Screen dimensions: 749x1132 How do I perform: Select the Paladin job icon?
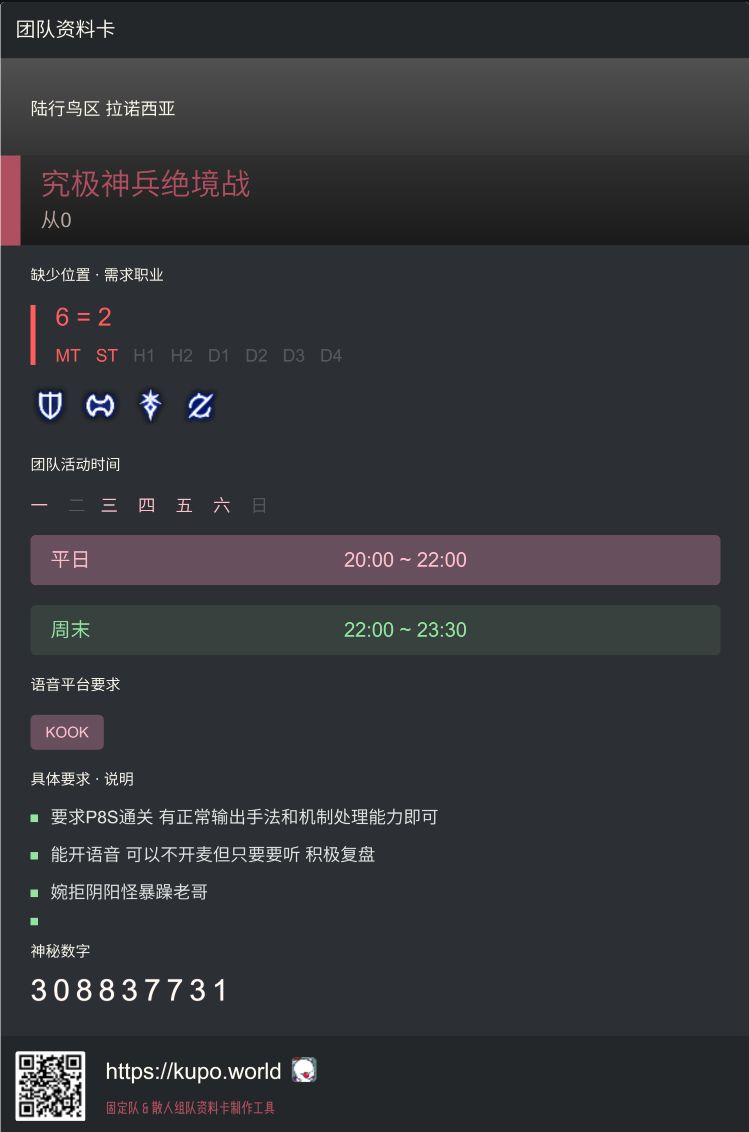point(50,405)
